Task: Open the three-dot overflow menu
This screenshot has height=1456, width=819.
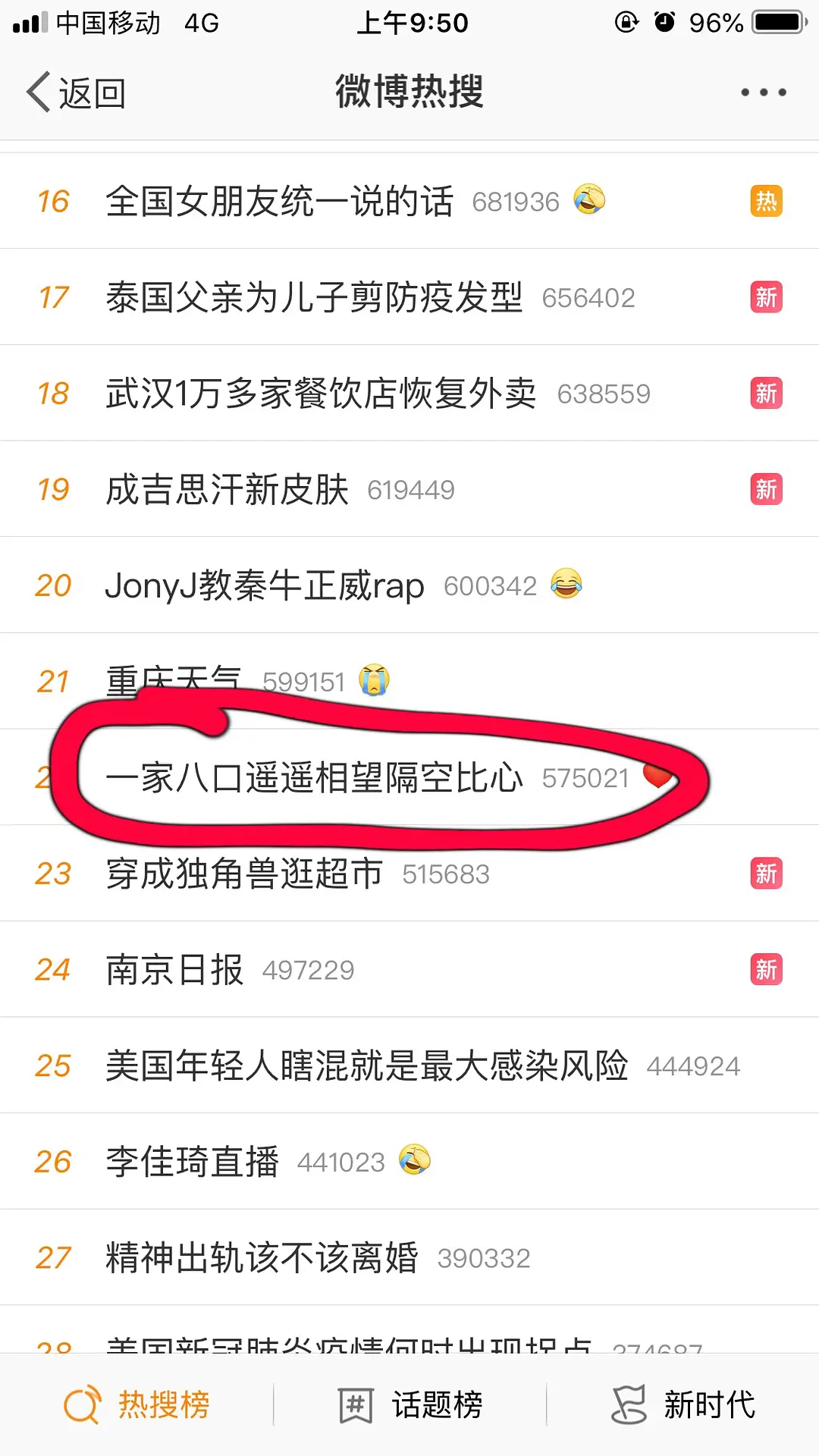Action: (x=763, y=93)
